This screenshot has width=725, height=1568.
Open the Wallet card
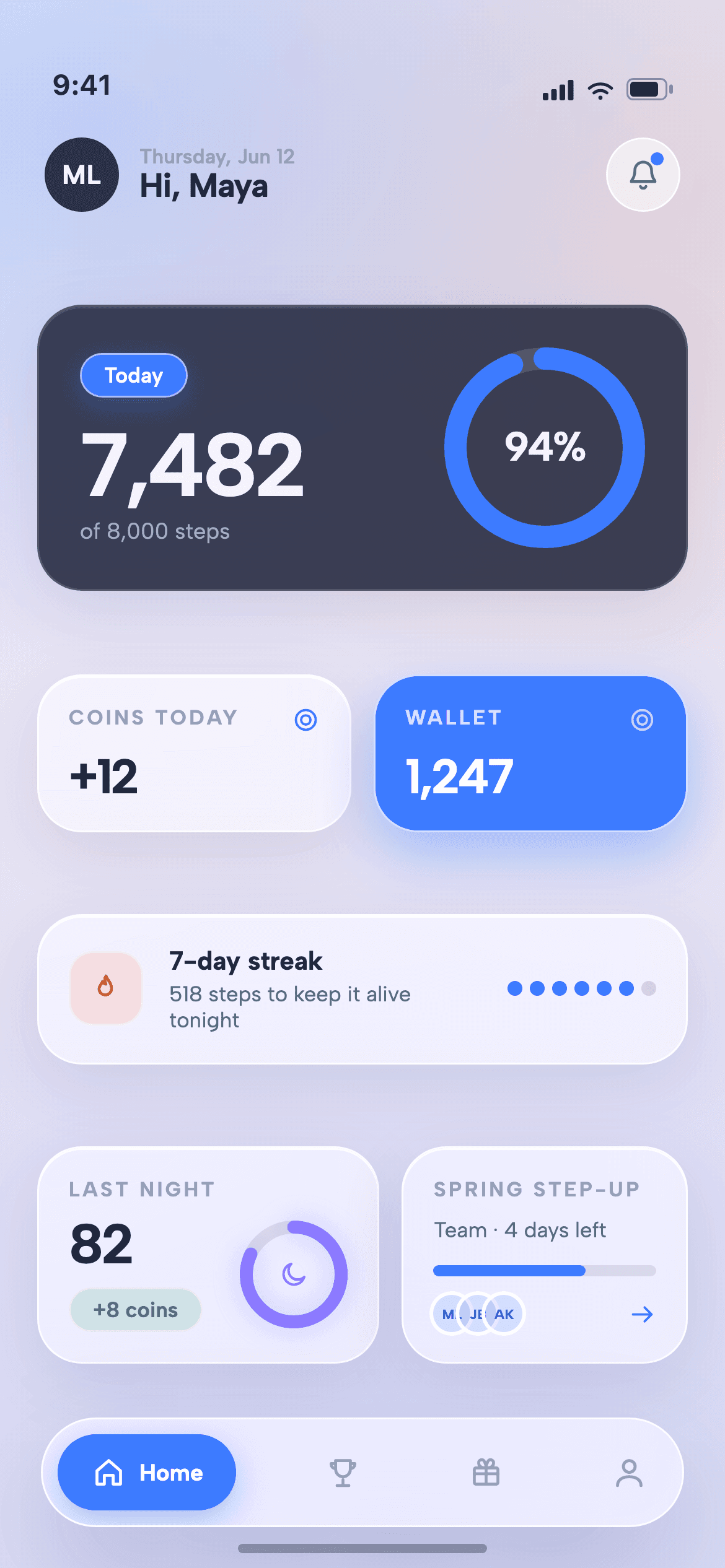coord(530,753)
